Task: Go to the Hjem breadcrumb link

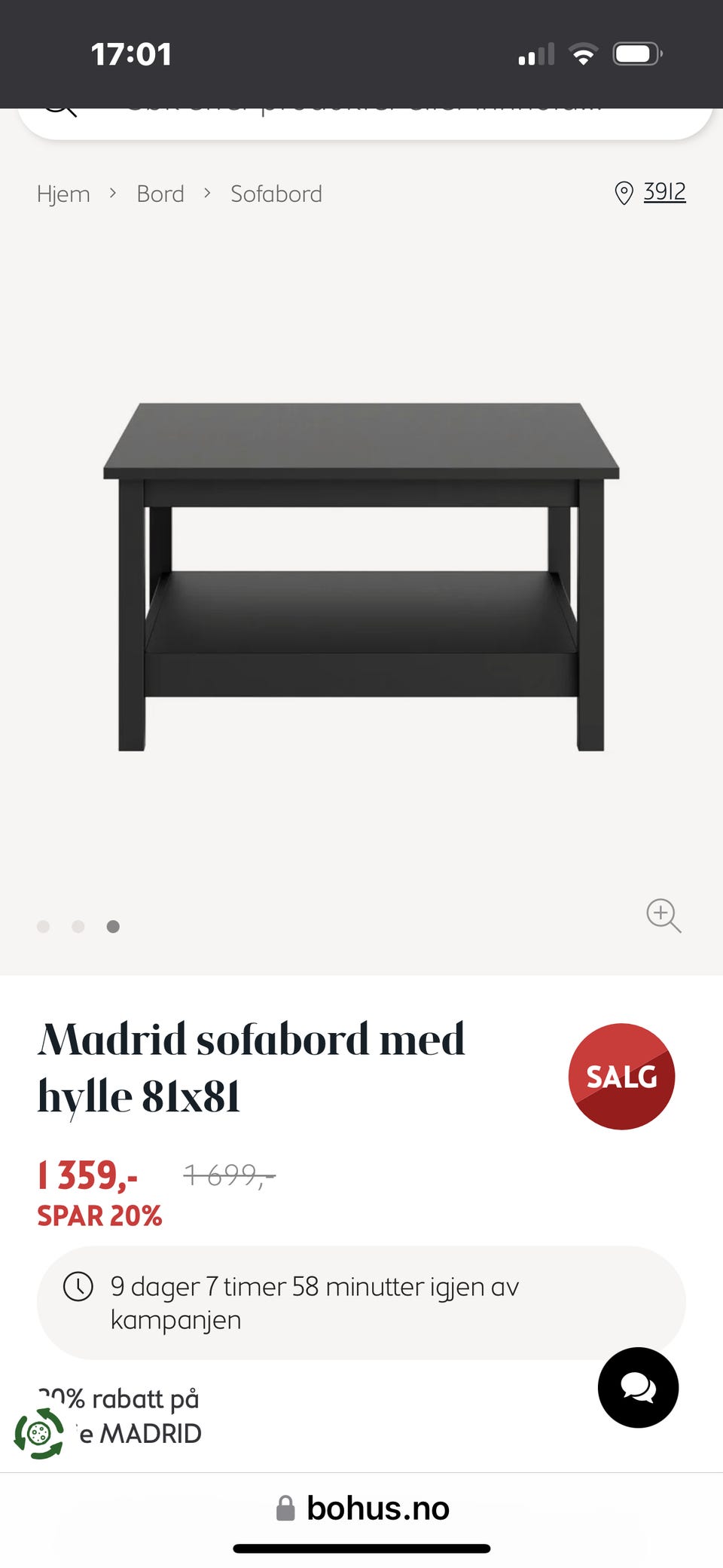Action: coord(63,194)
